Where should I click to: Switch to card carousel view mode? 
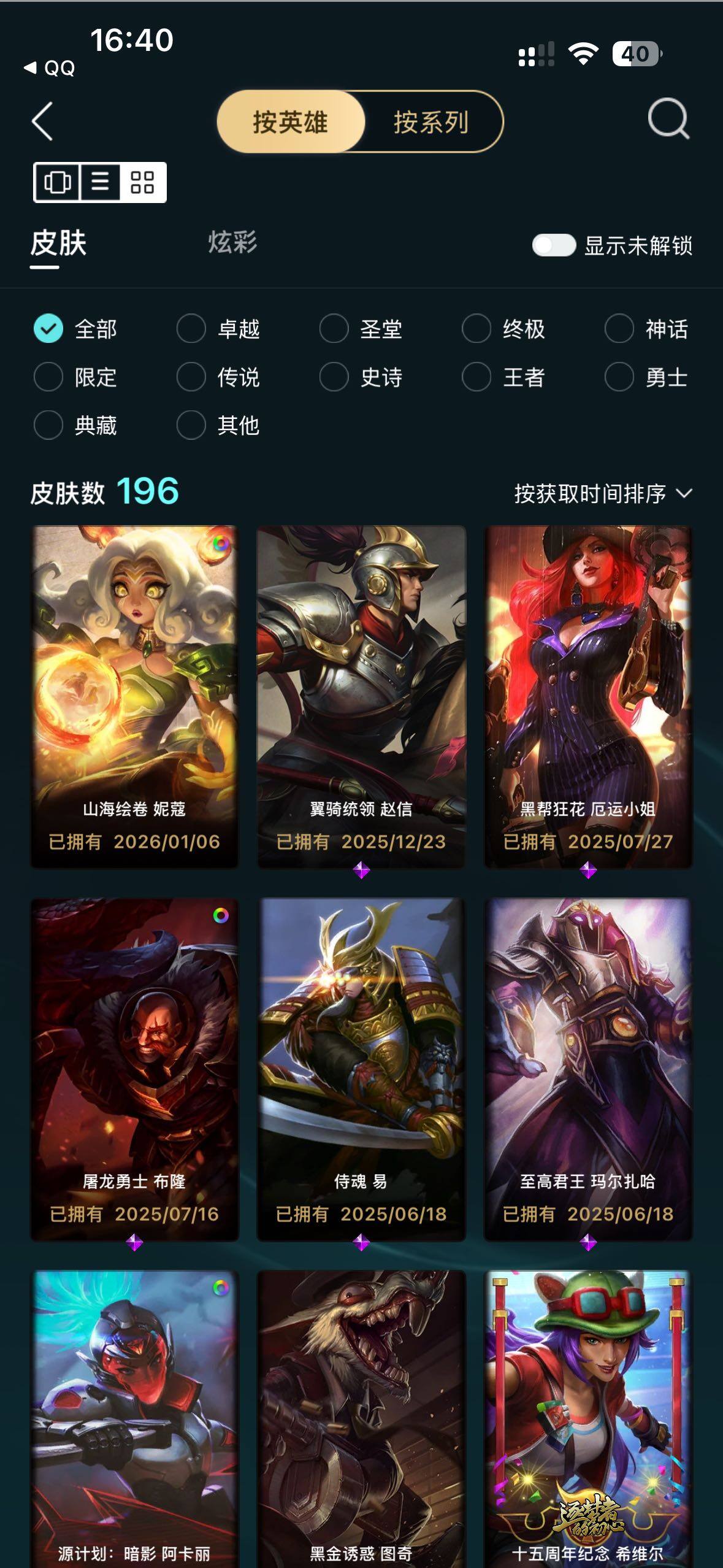click(x=58, y=182)
